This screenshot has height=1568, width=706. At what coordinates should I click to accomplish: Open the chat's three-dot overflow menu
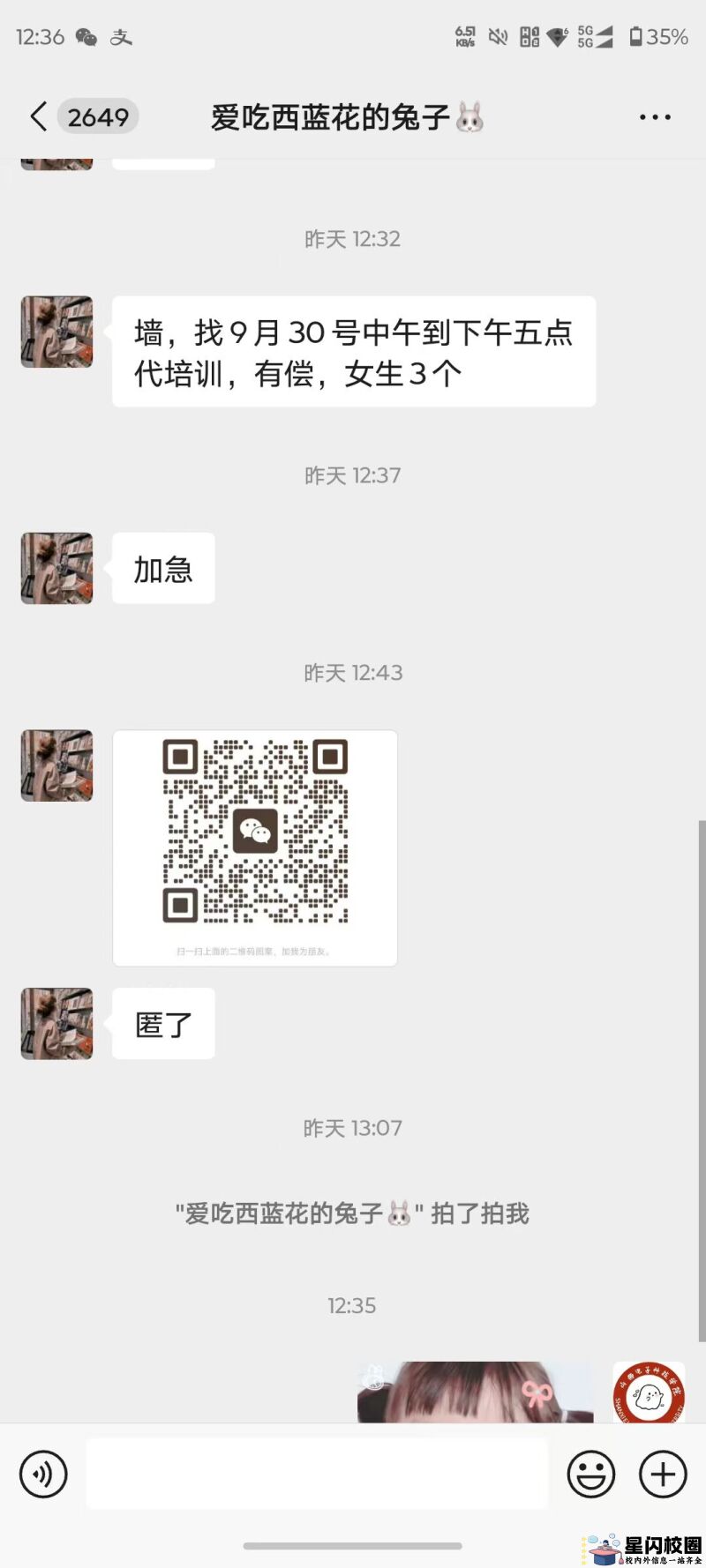coord(655,116)
